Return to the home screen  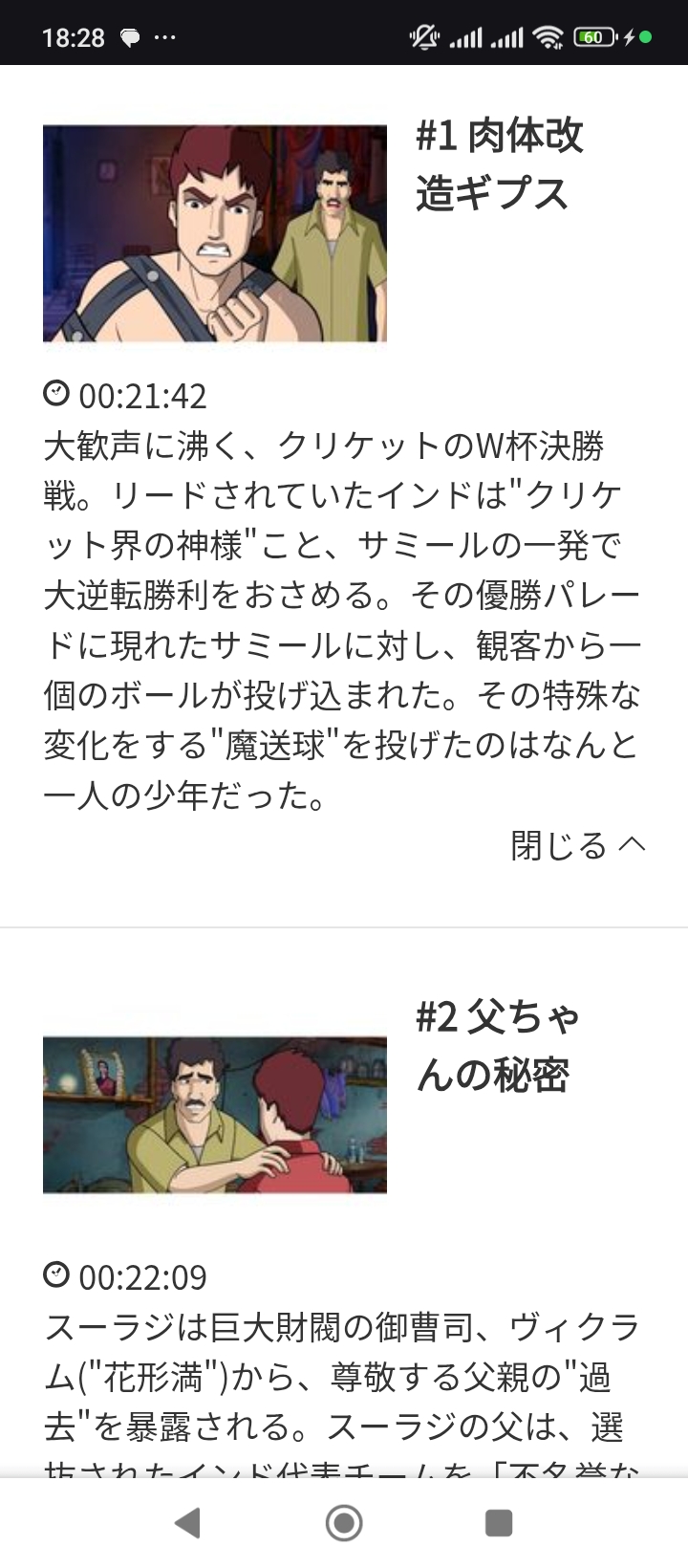(344, 1522)
